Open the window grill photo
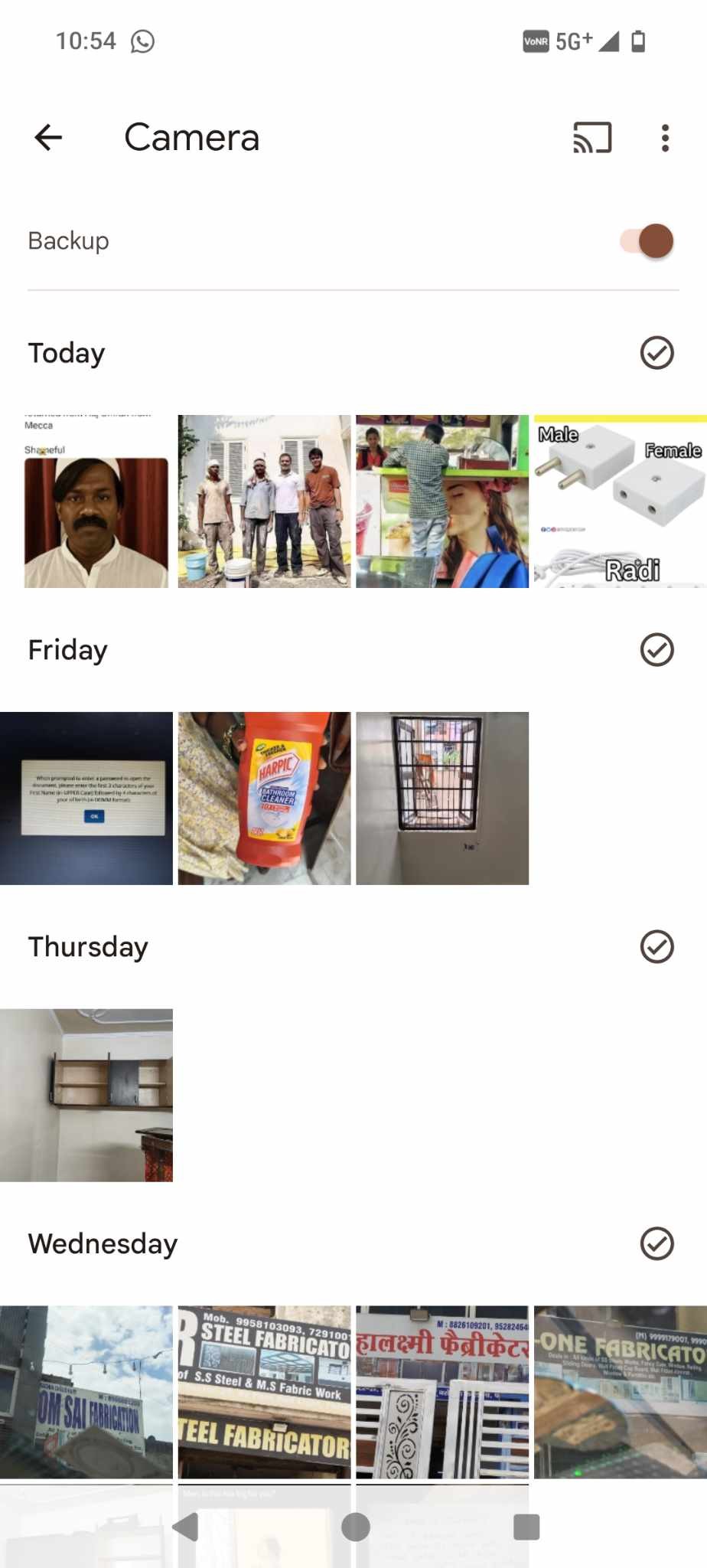This screenshot has height=1568, width=707. [442, 799]
